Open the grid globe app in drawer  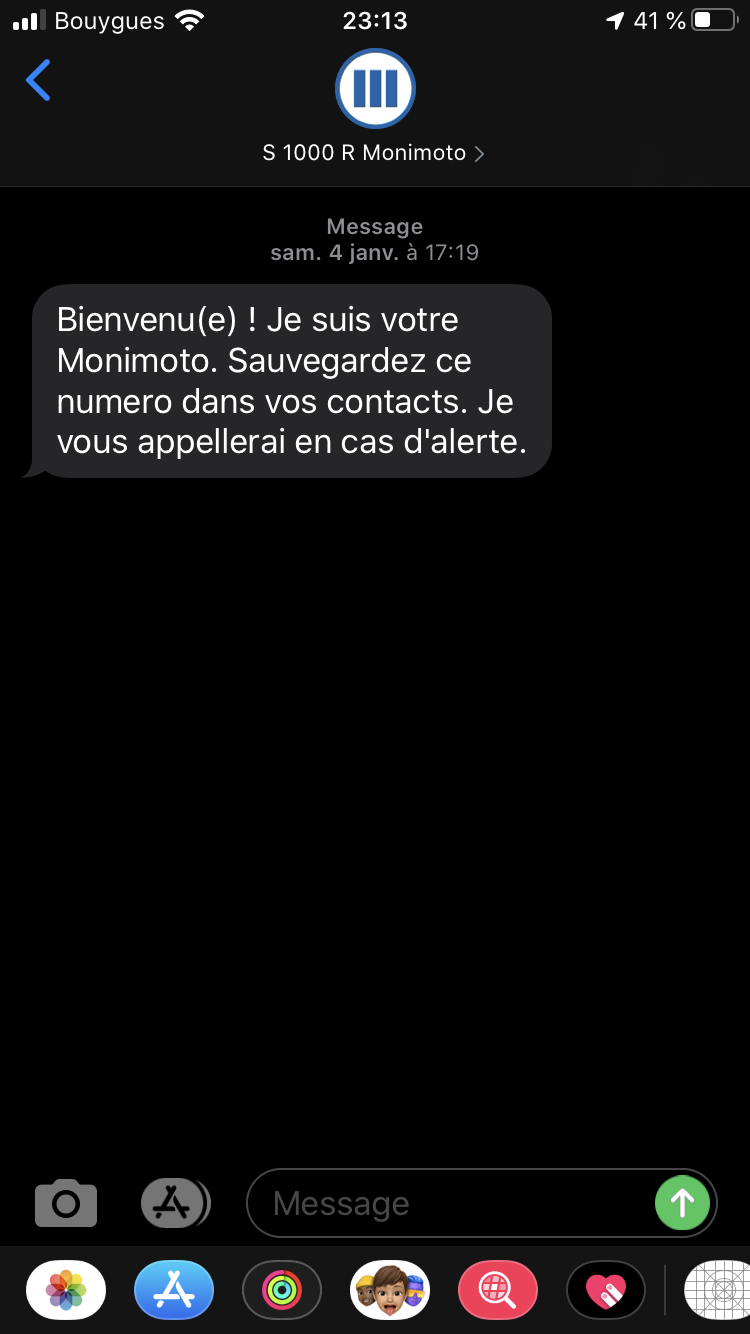pyautogui.click(x=716, y=1290)
